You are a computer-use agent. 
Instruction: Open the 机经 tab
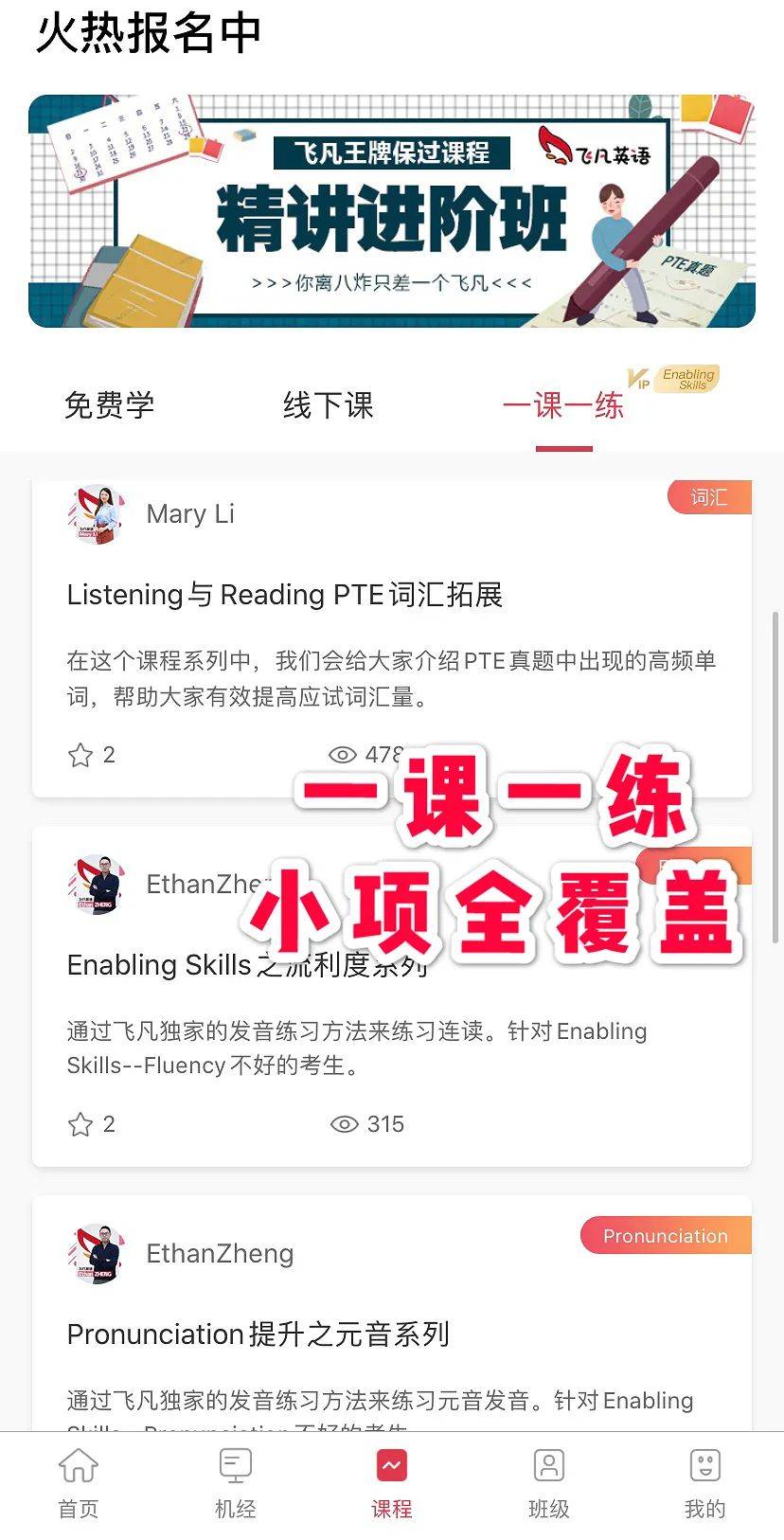235,1483
